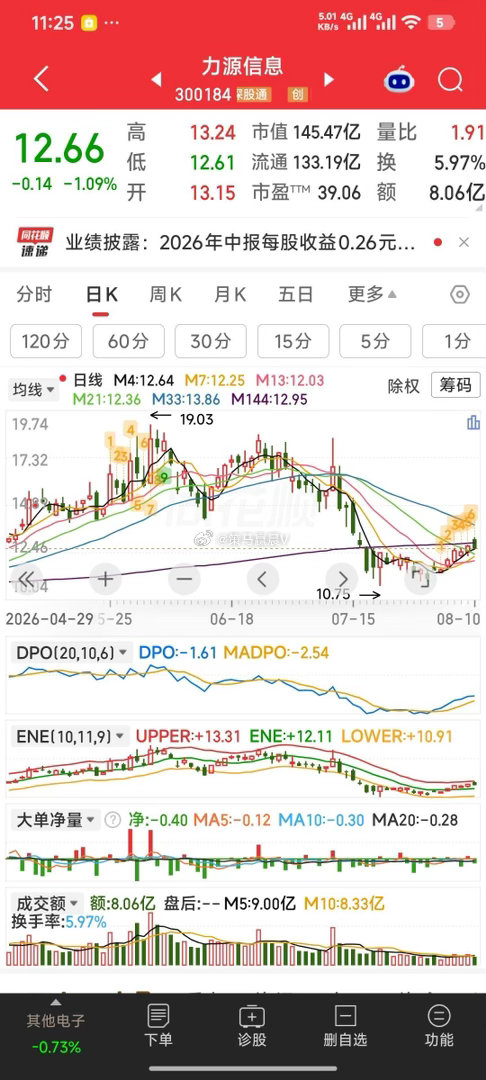This screenshot has width=486, height=1080.
Task: Open the 筹码 chip distribution button
Action: [456, 385]
